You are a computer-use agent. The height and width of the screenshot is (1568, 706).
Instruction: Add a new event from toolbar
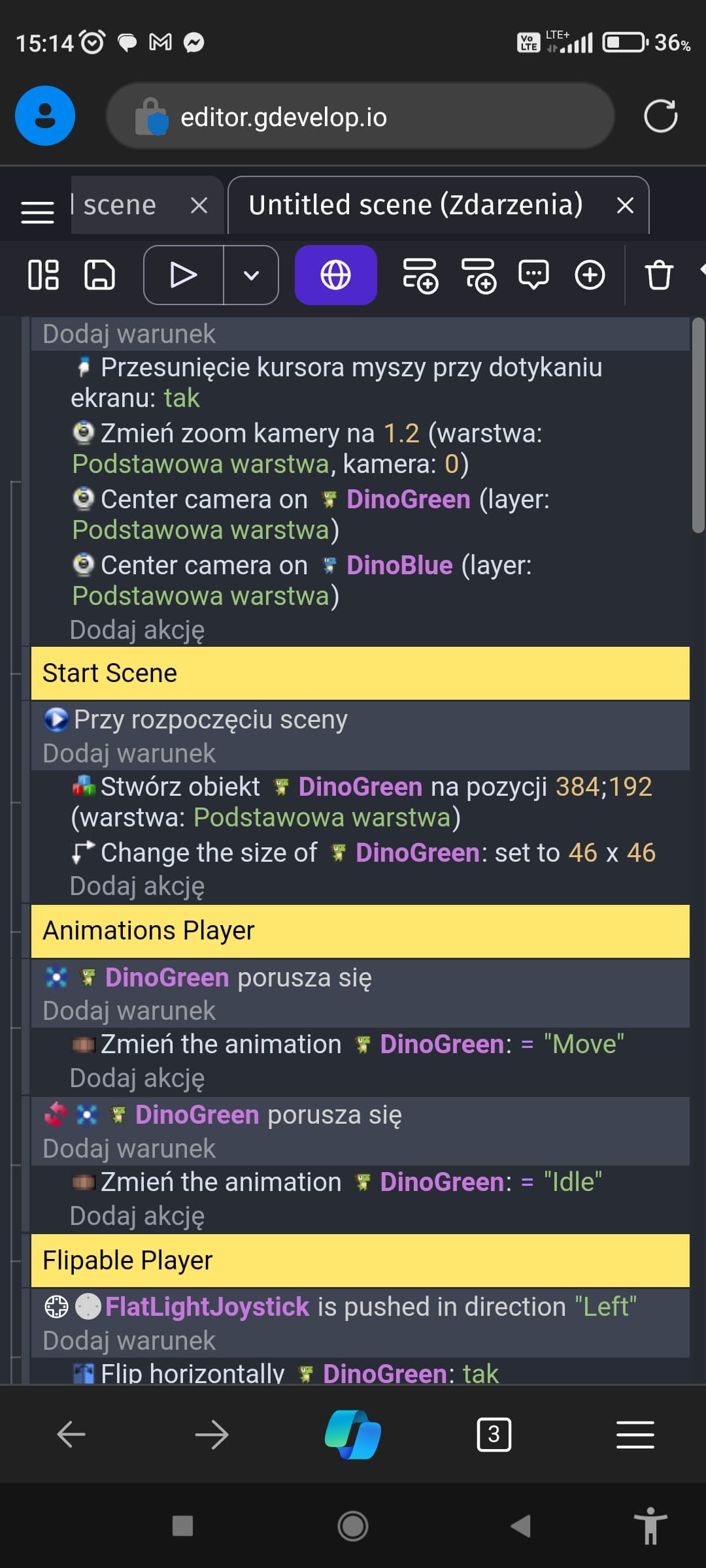[x=420, y=274]
